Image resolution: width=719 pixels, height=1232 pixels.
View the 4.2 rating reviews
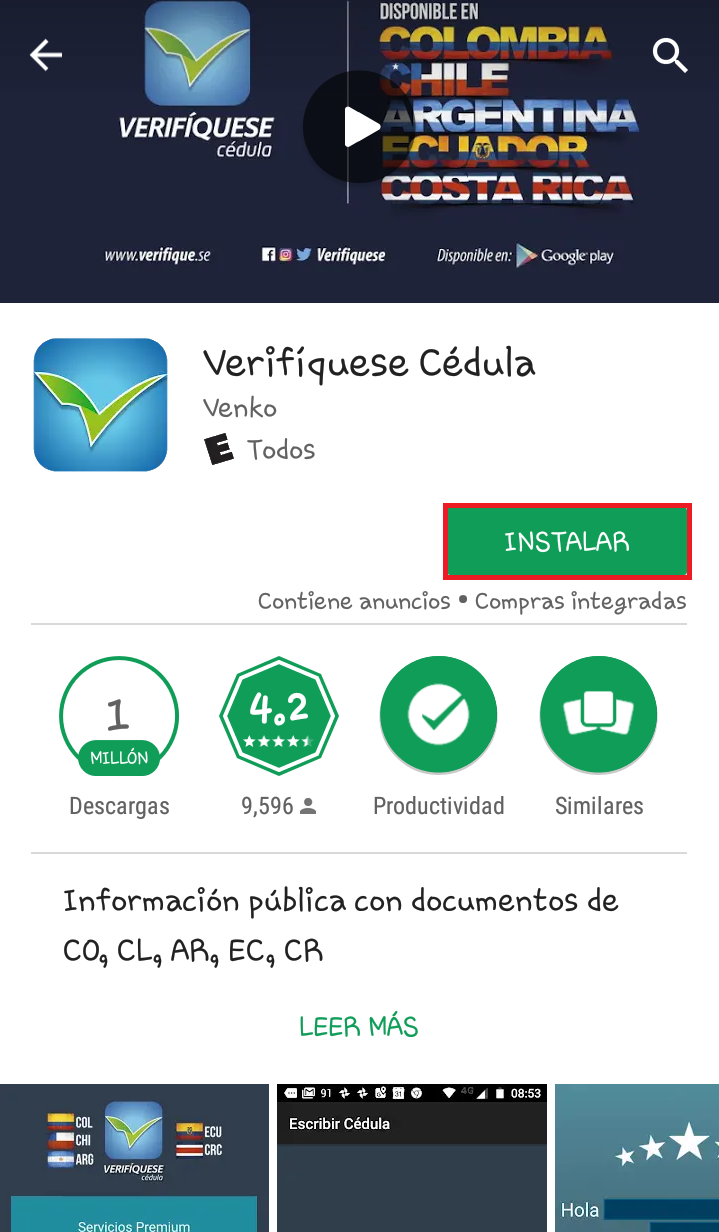tap(279, 716)
